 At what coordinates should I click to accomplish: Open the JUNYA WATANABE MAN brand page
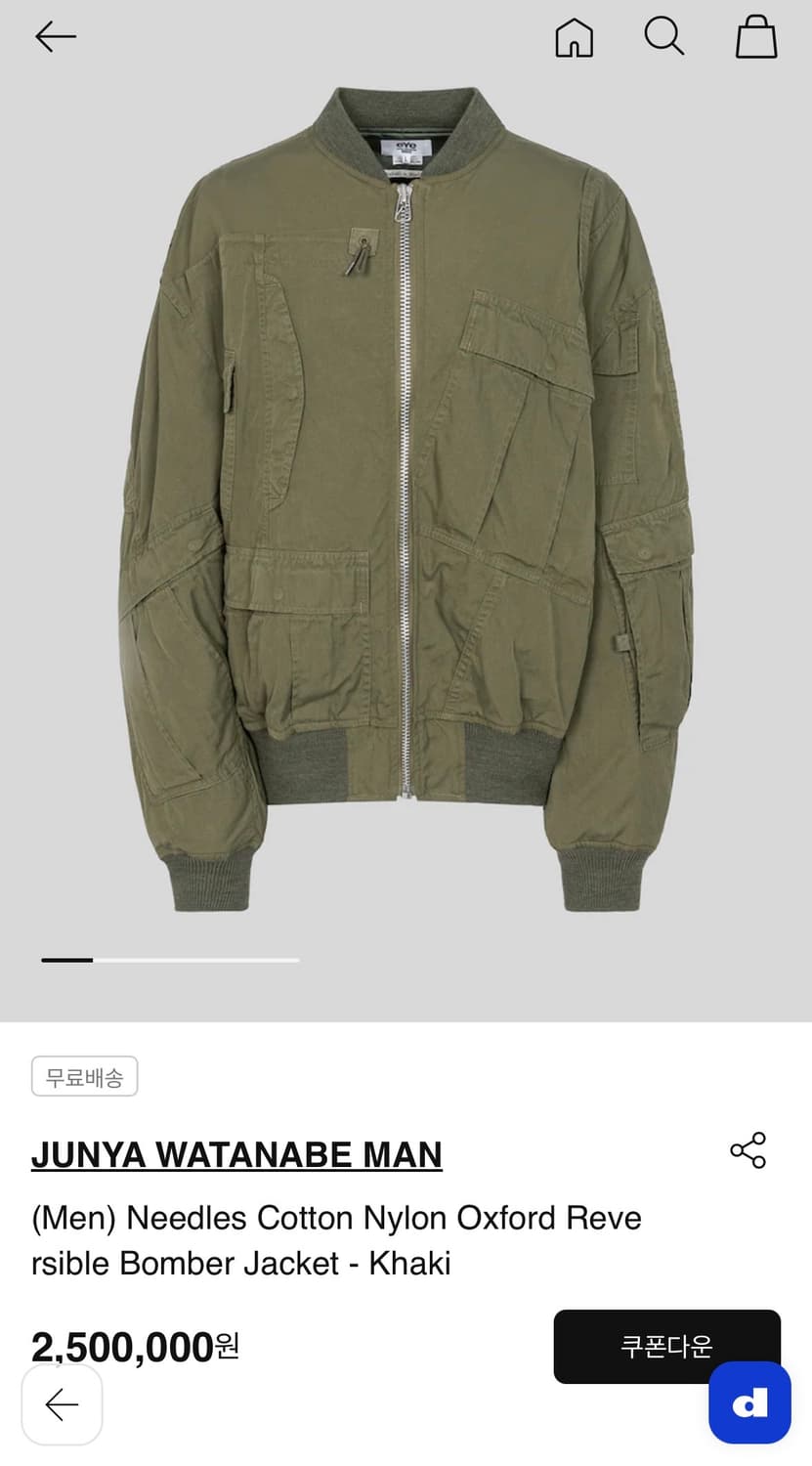point(236,1154)
